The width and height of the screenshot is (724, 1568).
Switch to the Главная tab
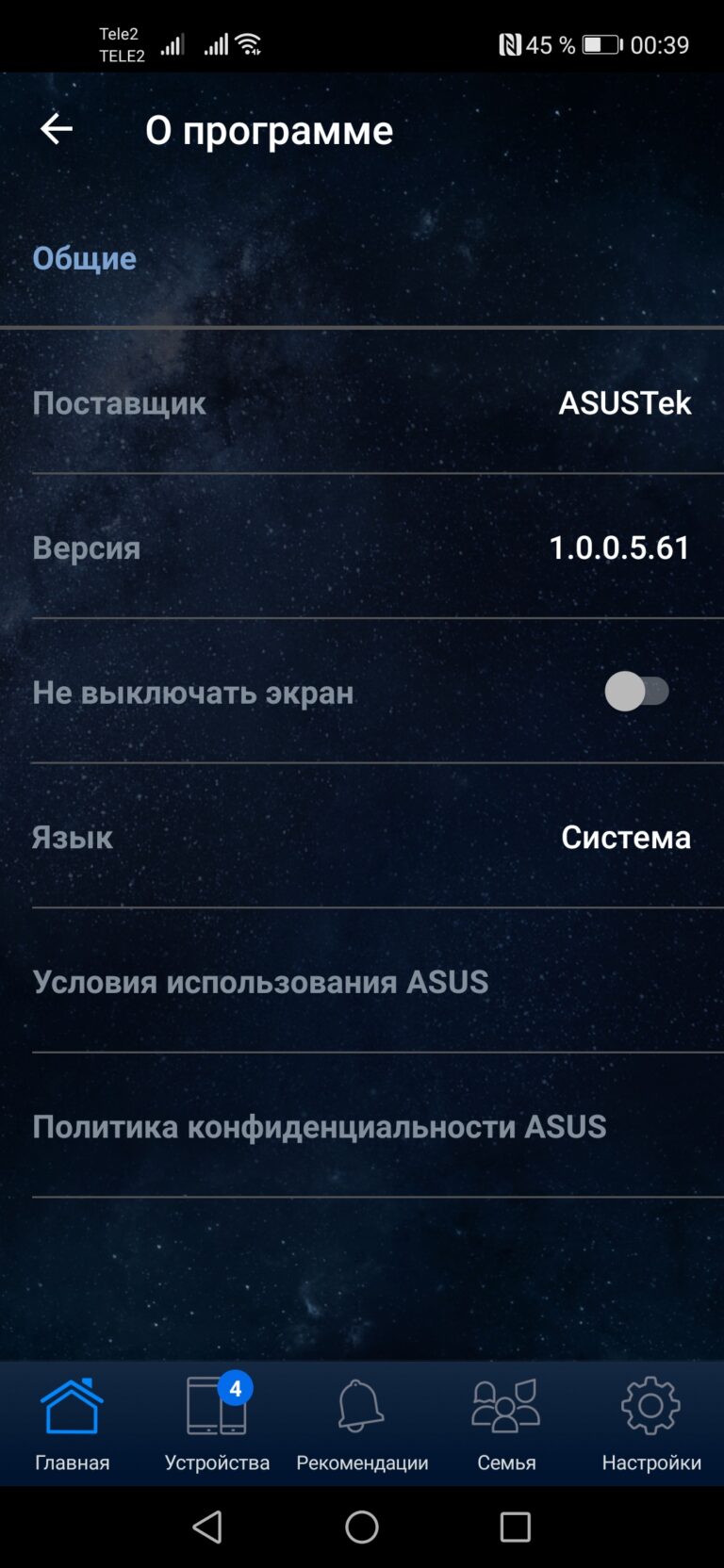click(x=73, y=1424)
